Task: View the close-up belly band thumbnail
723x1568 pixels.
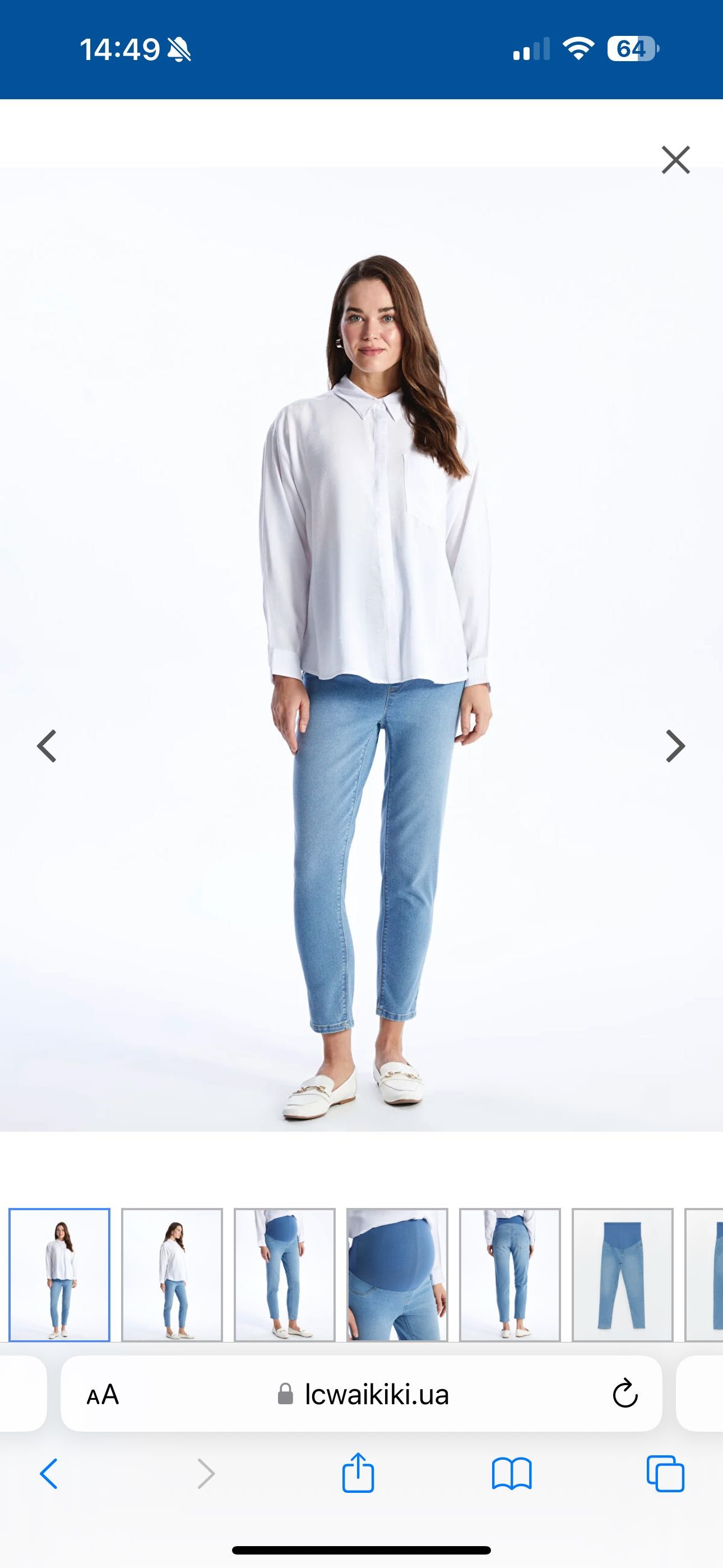Action: point(397,1275)
